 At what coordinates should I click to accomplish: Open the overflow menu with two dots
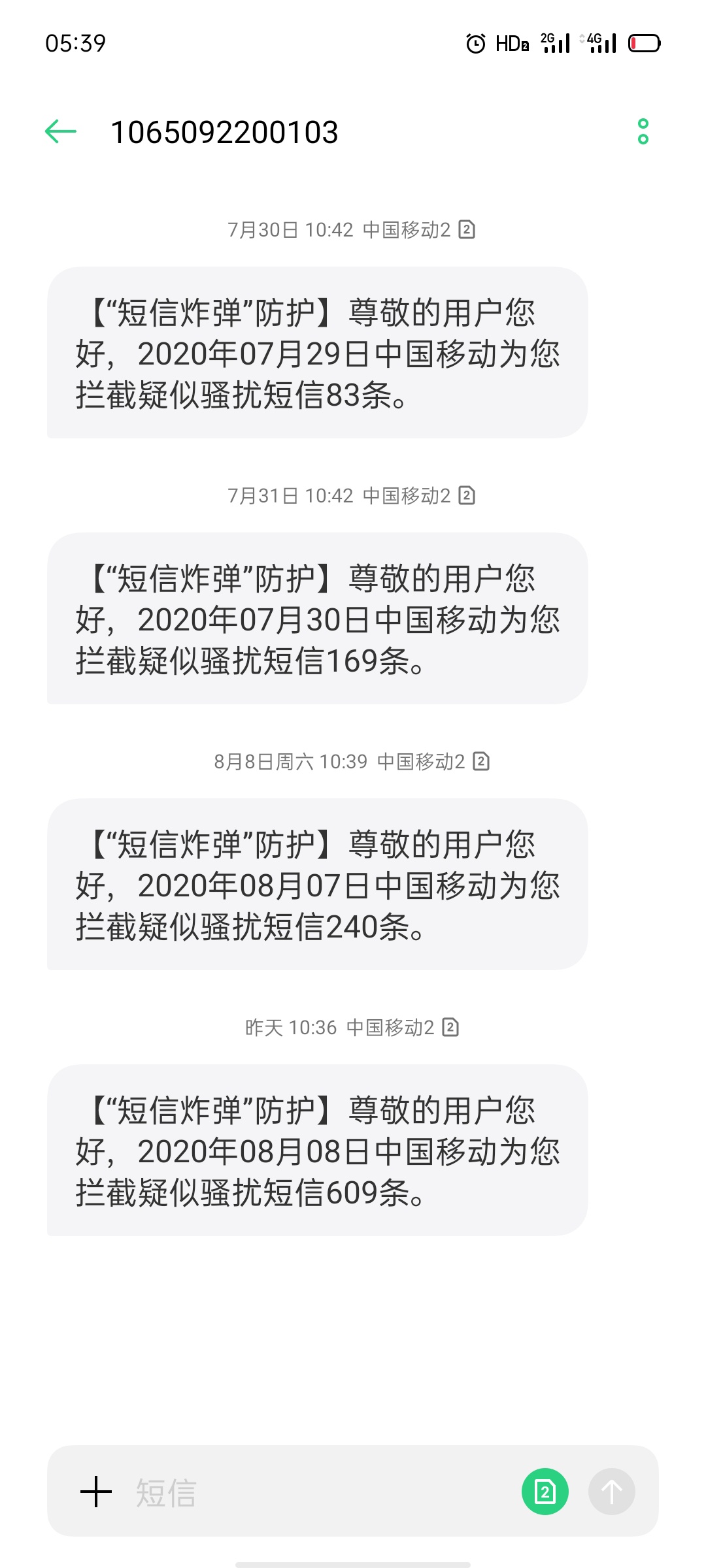coord(643,131)
